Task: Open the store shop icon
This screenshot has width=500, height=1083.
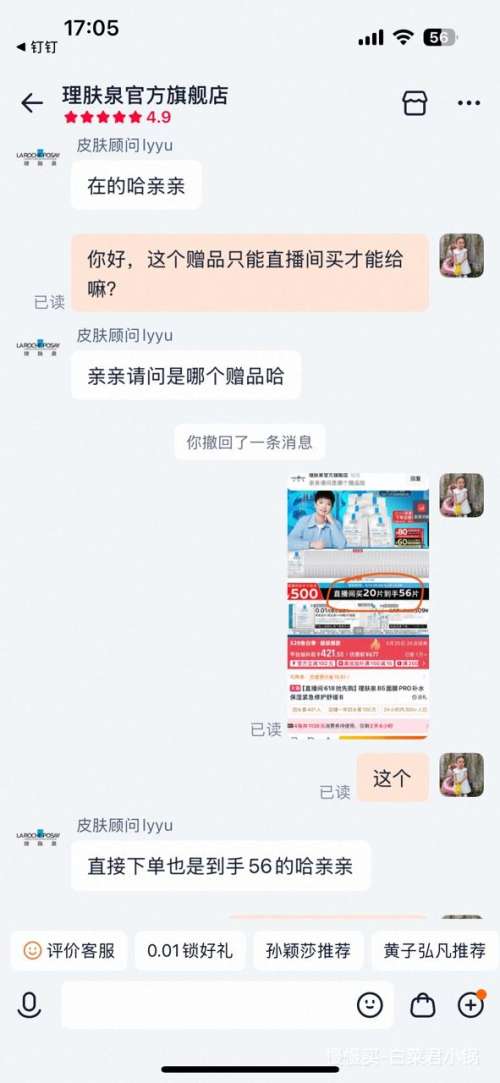Action: point(415,104)
